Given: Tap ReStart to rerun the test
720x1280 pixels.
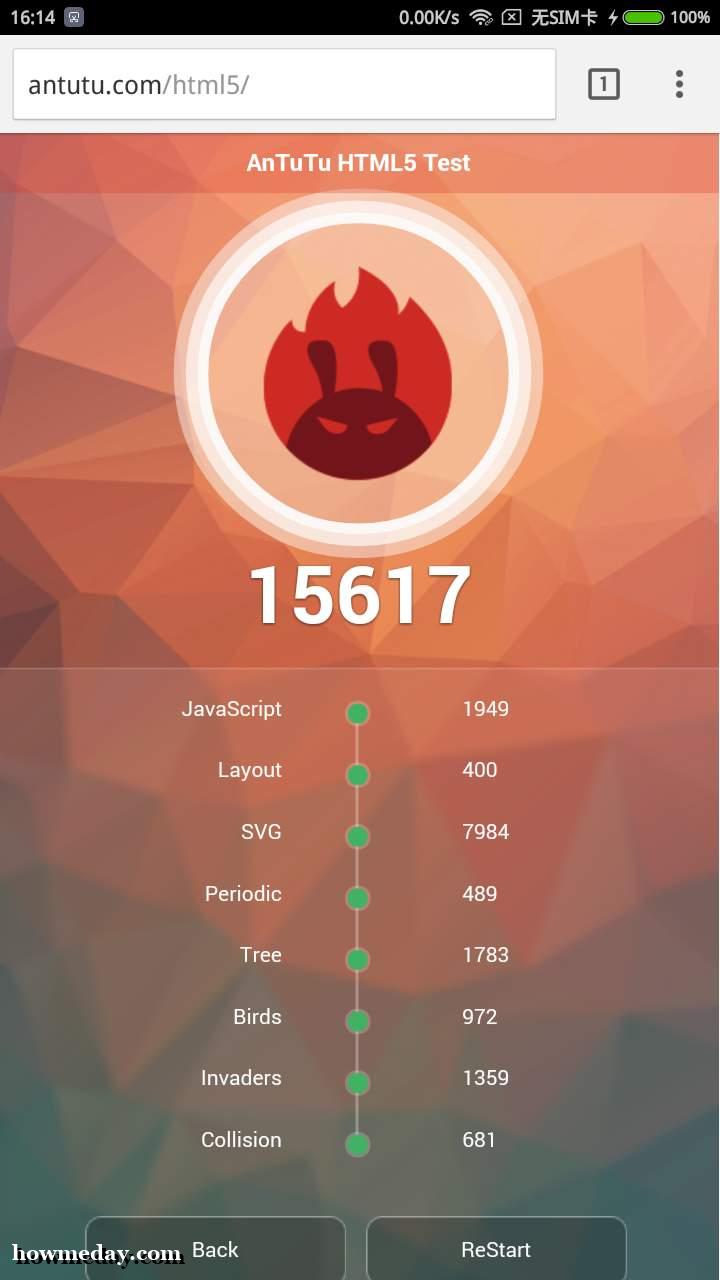Looking at the screenshot, I should (x=496, y=1248).
